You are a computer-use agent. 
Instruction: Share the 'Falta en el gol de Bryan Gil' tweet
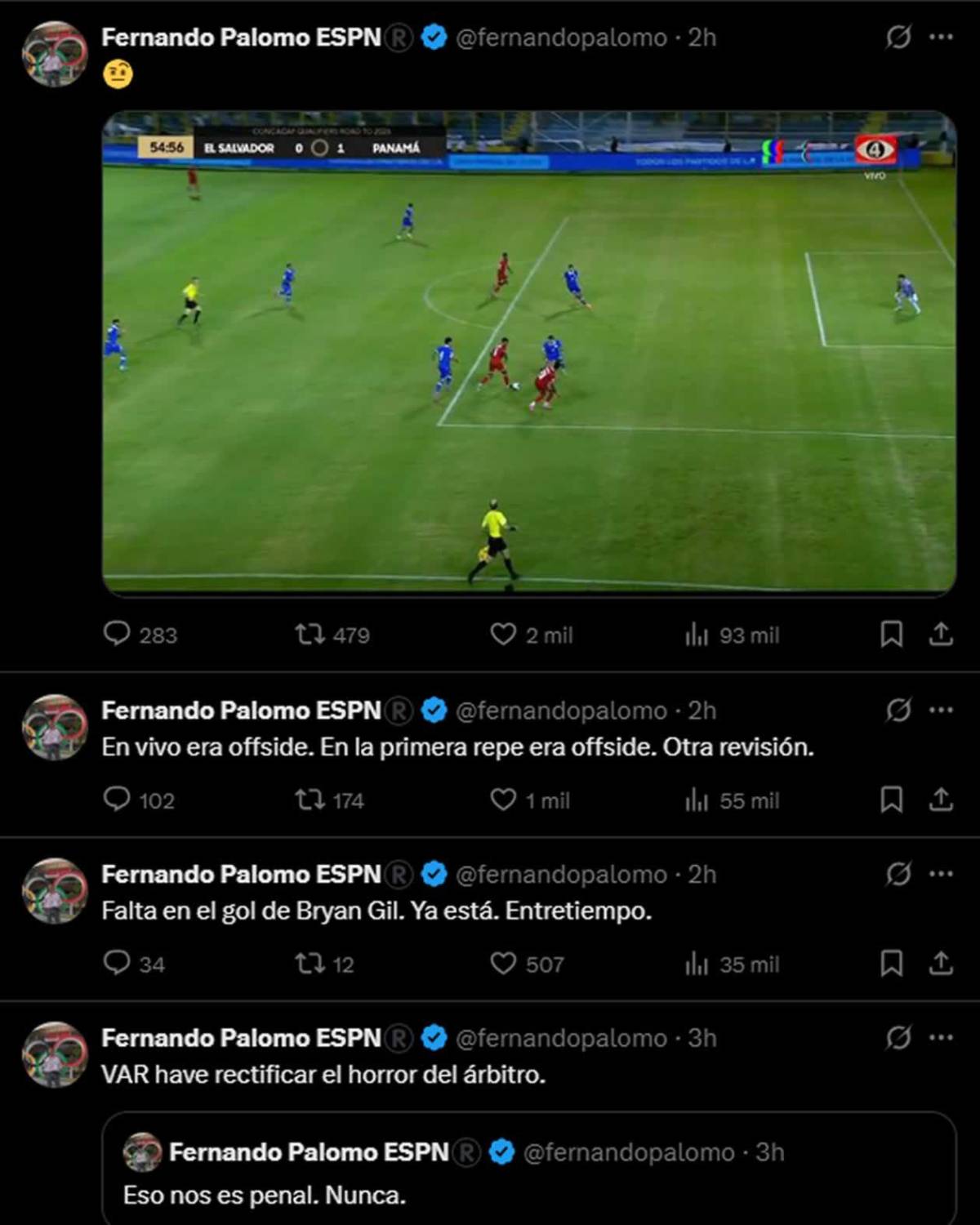click(941, 964)
